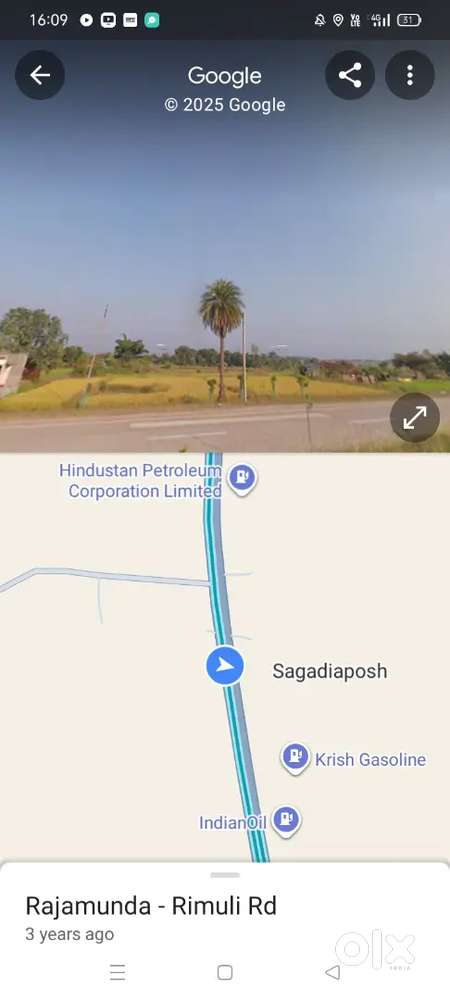Select the Krish Gasoline map pin
Image resolution: width=450 pixels, height=1000 pixels.
pyautogui.click(x=295, y=758)
